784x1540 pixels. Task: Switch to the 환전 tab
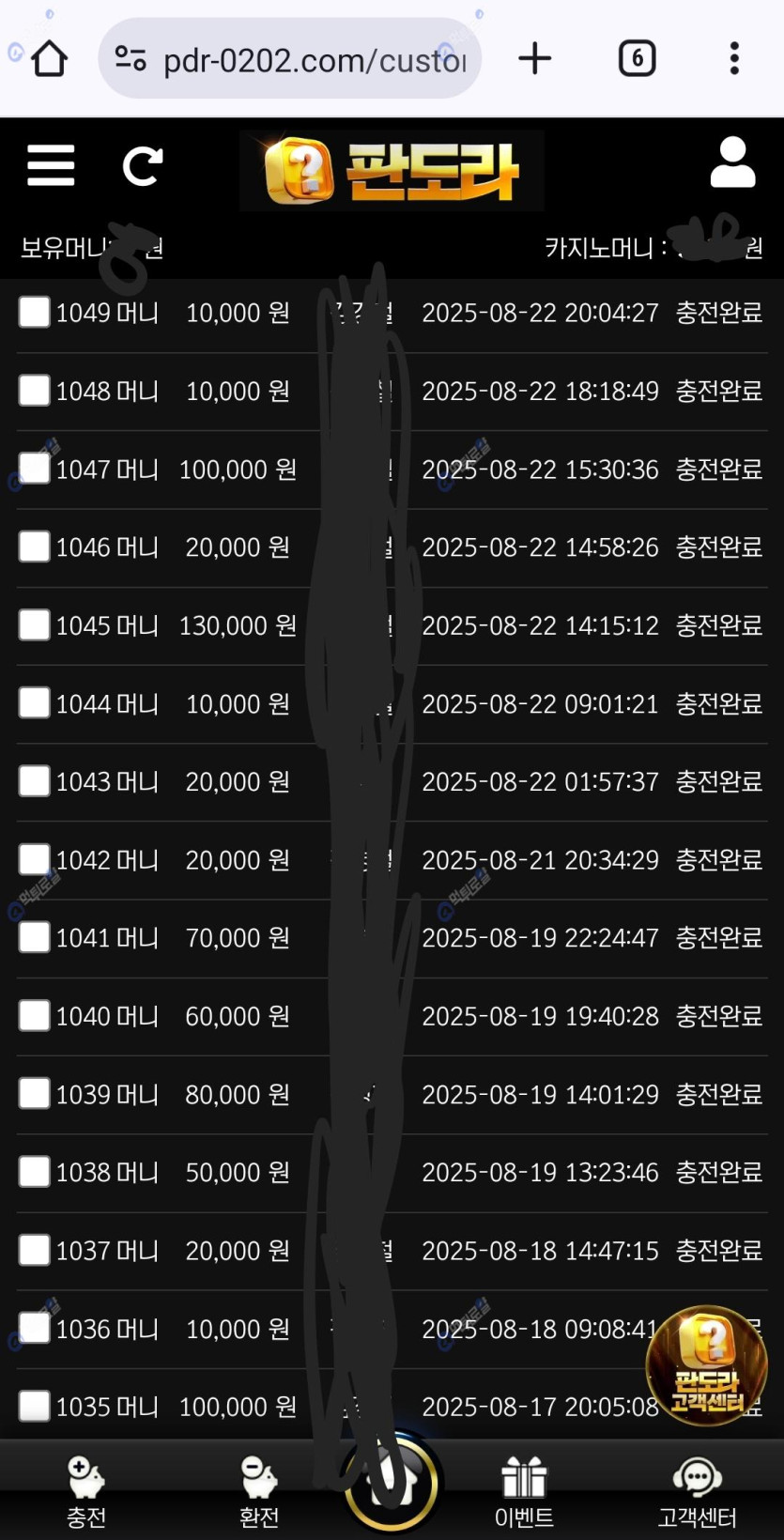pos(259,1492)
